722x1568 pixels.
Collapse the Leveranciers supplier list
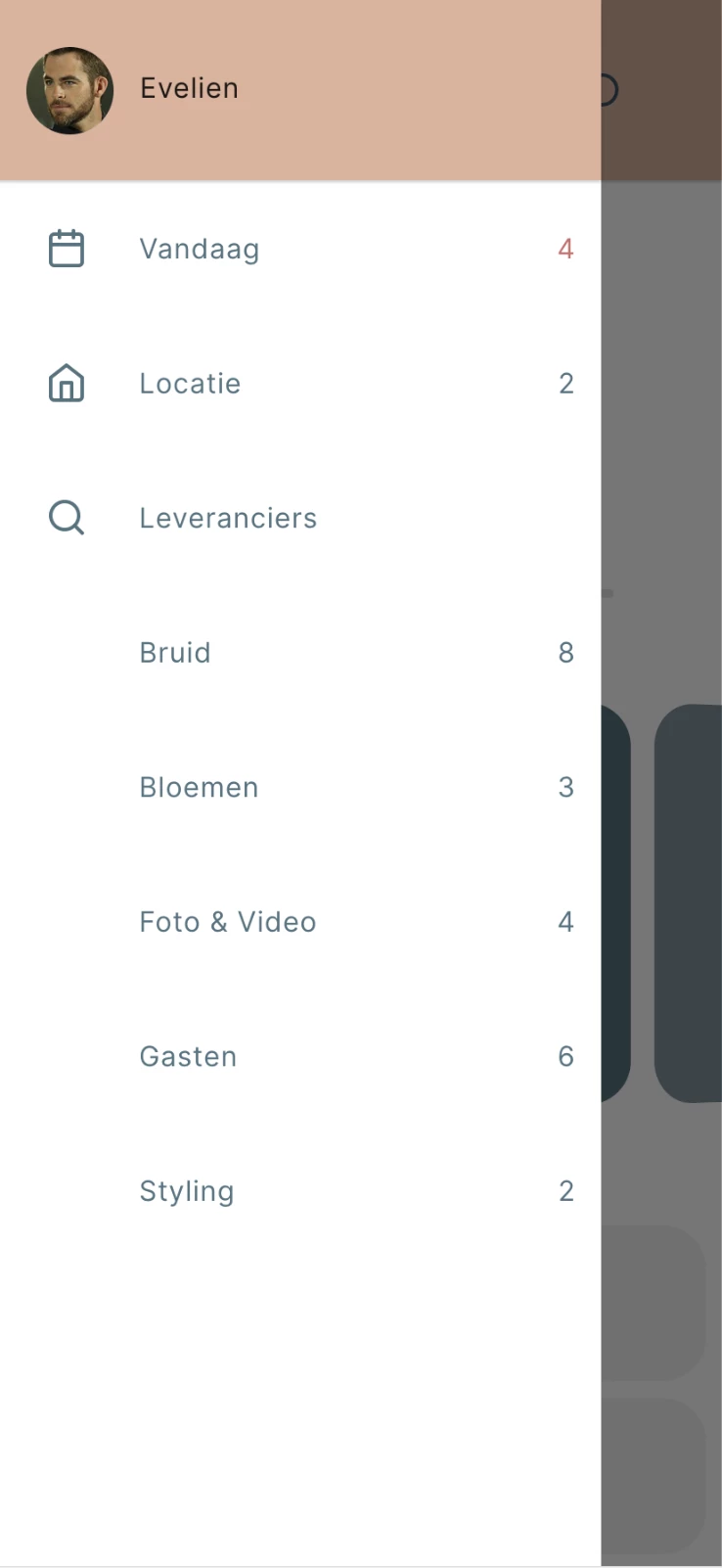(228, 518)
